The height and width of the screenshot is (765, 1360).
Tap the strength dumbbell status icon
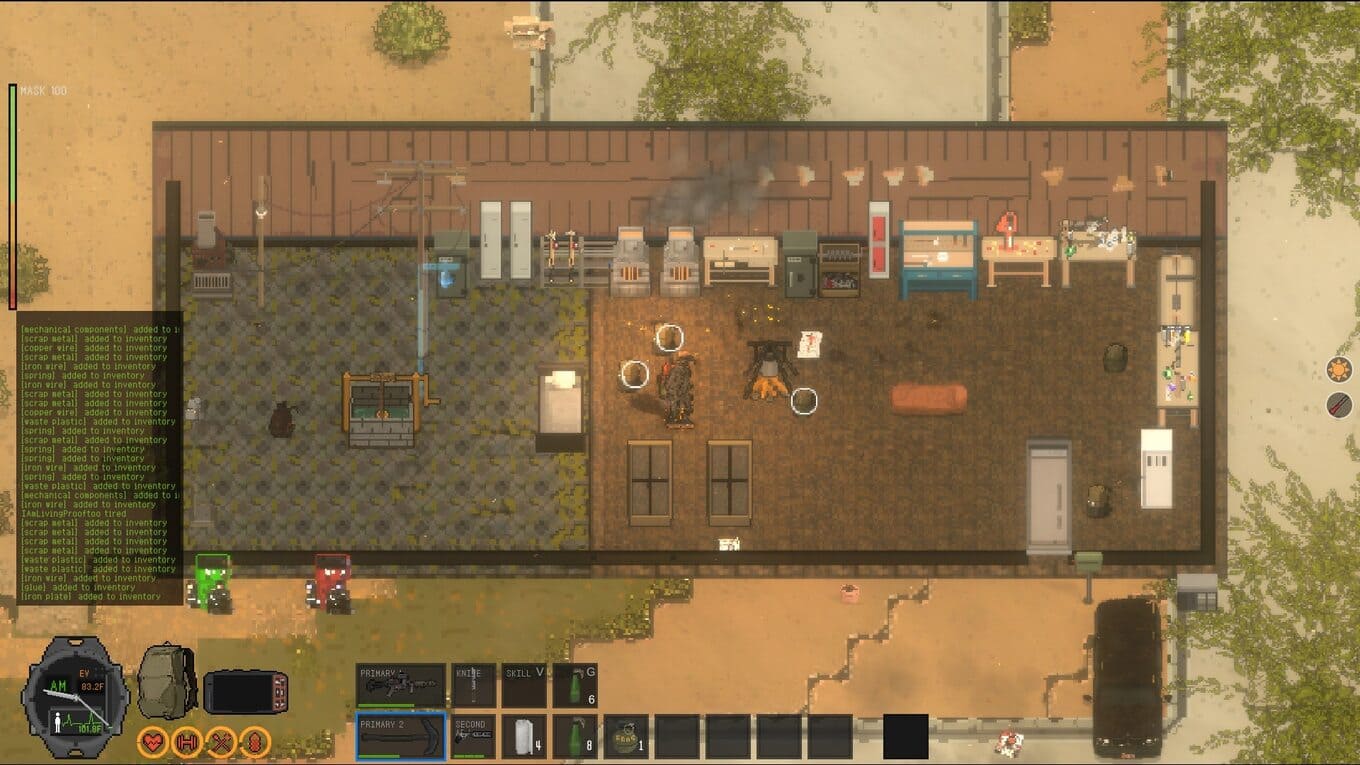[x=186, y=742]
